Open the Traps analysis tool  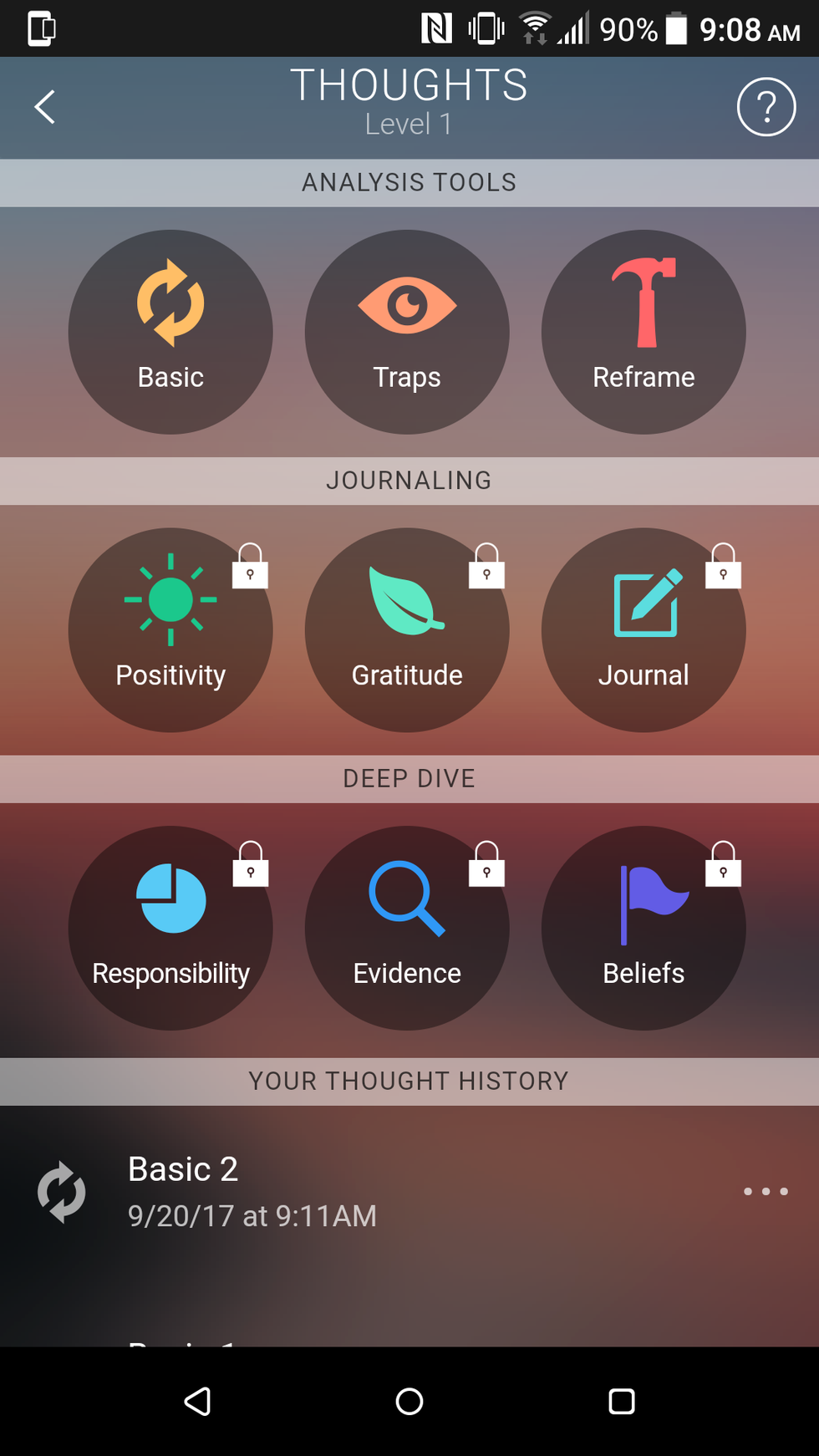407,332
